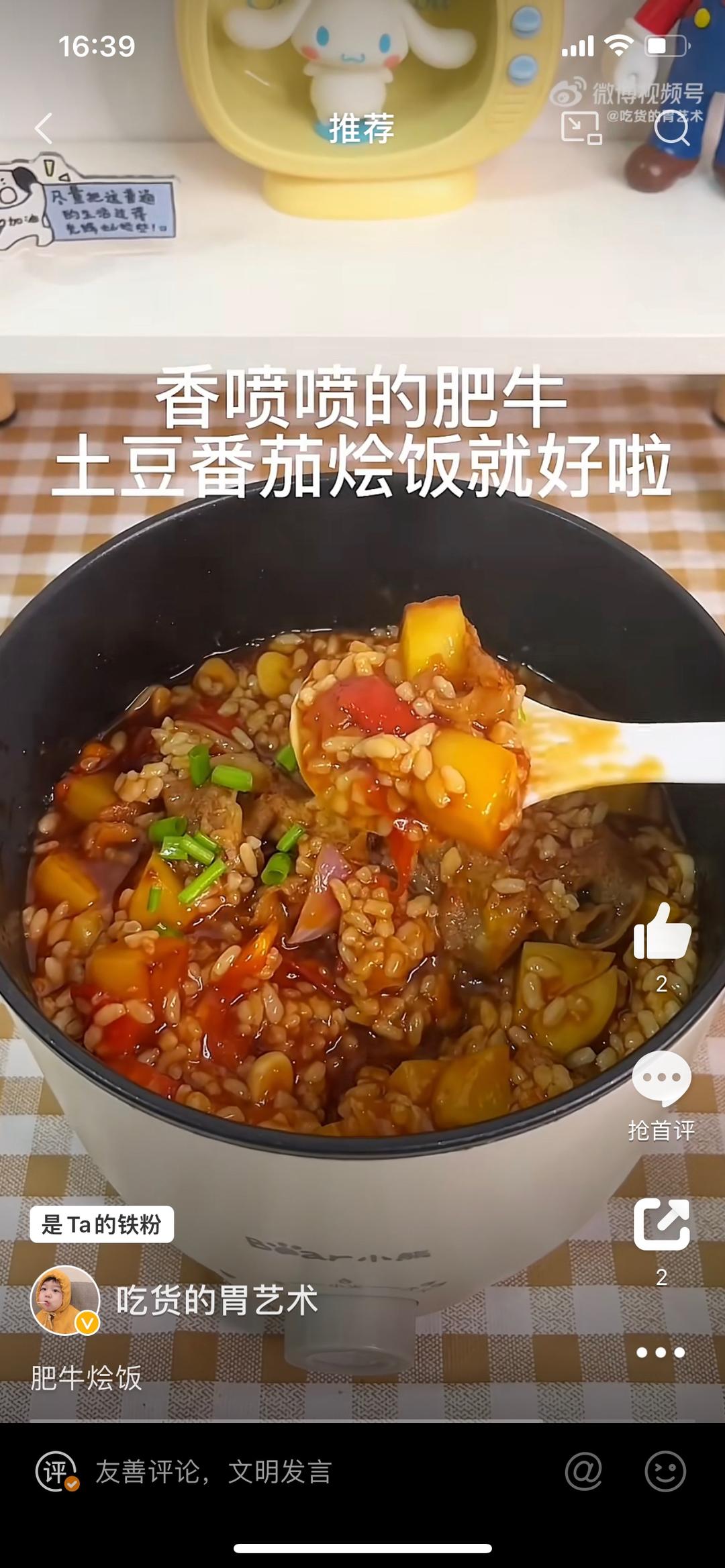Viewport: 725px width, 1568px height.
Task: Mention someone with the @ icon
Action: coord(583,1472)
